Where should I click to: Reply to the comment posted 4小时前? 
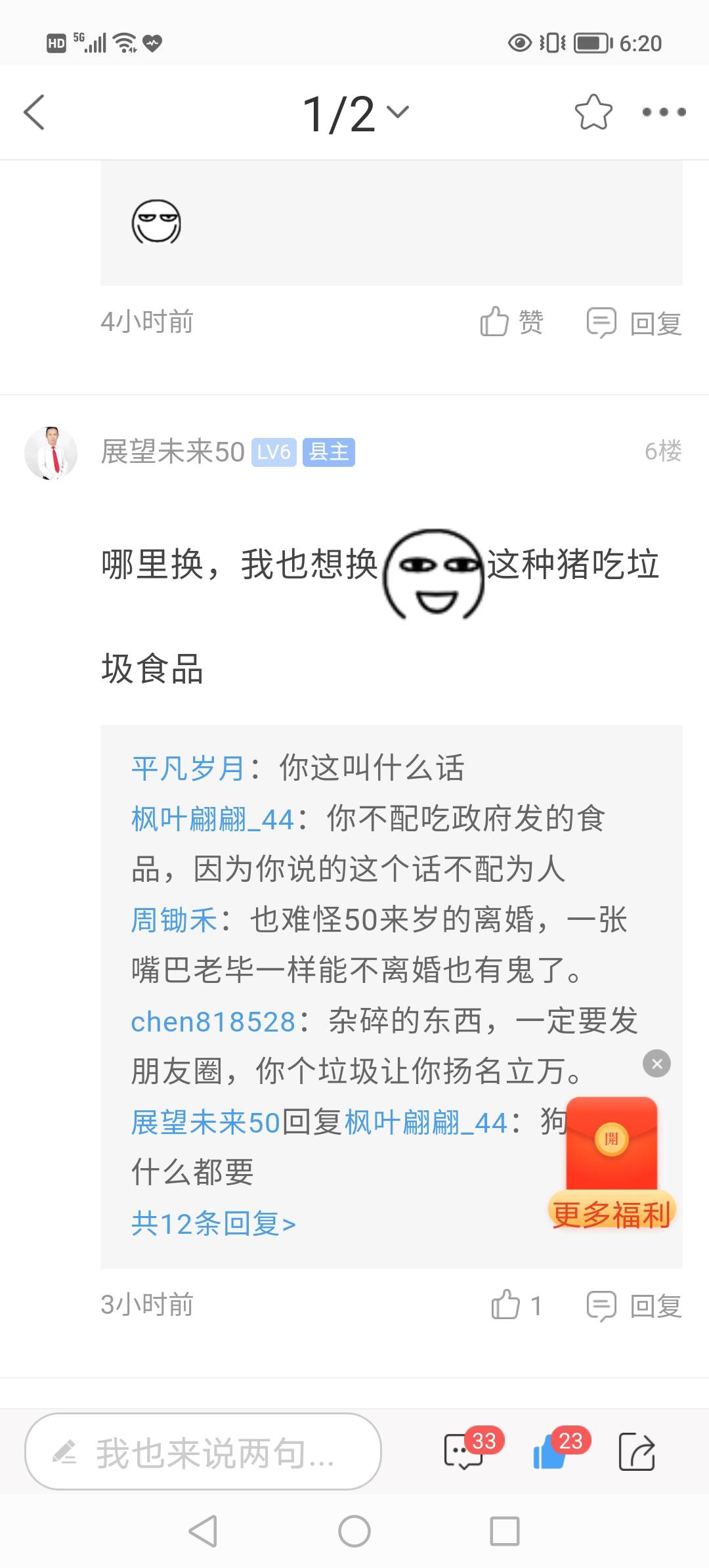(634, 323)
